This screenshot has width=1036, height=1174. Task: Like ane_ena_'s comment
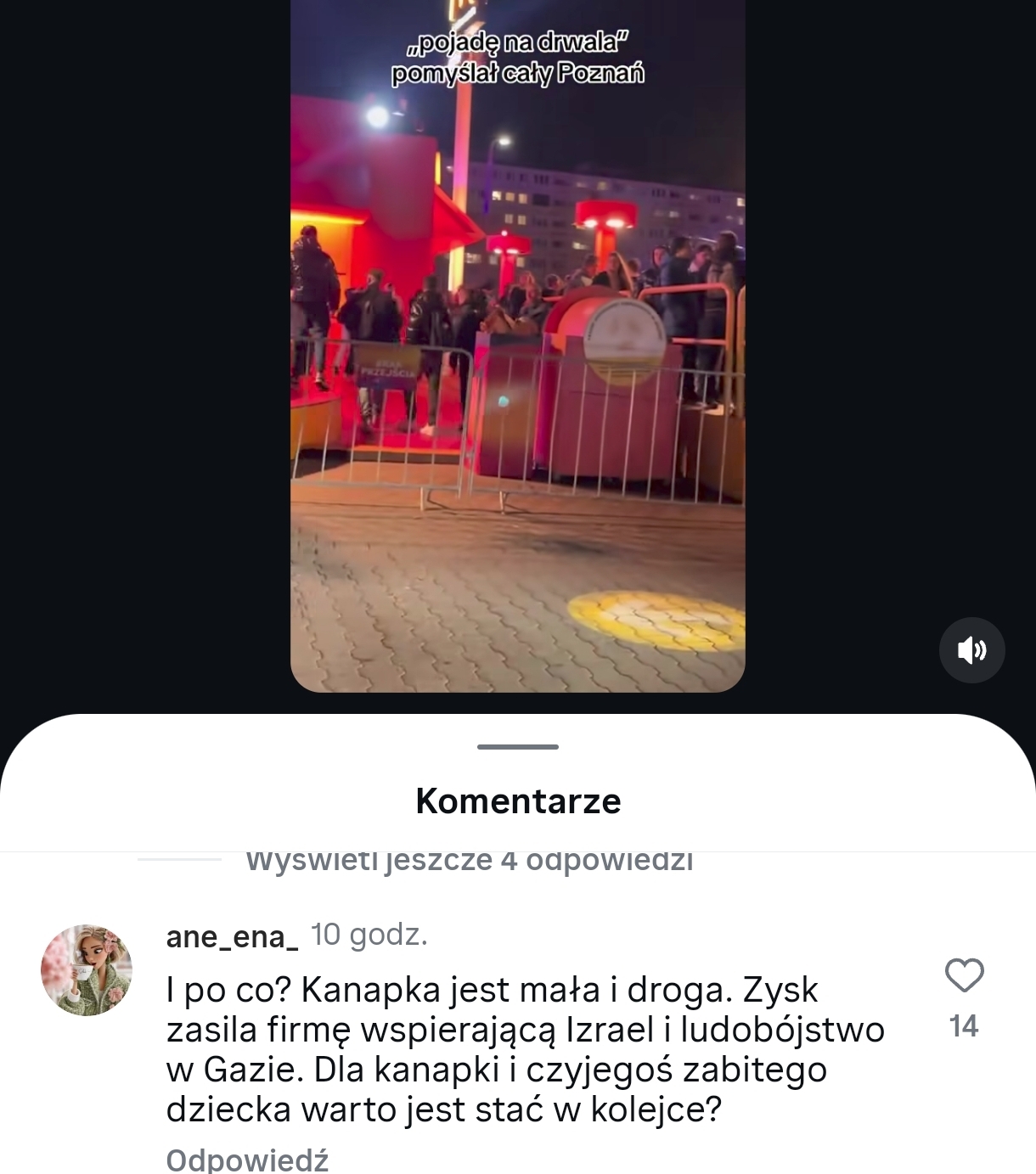click(964, 975)
